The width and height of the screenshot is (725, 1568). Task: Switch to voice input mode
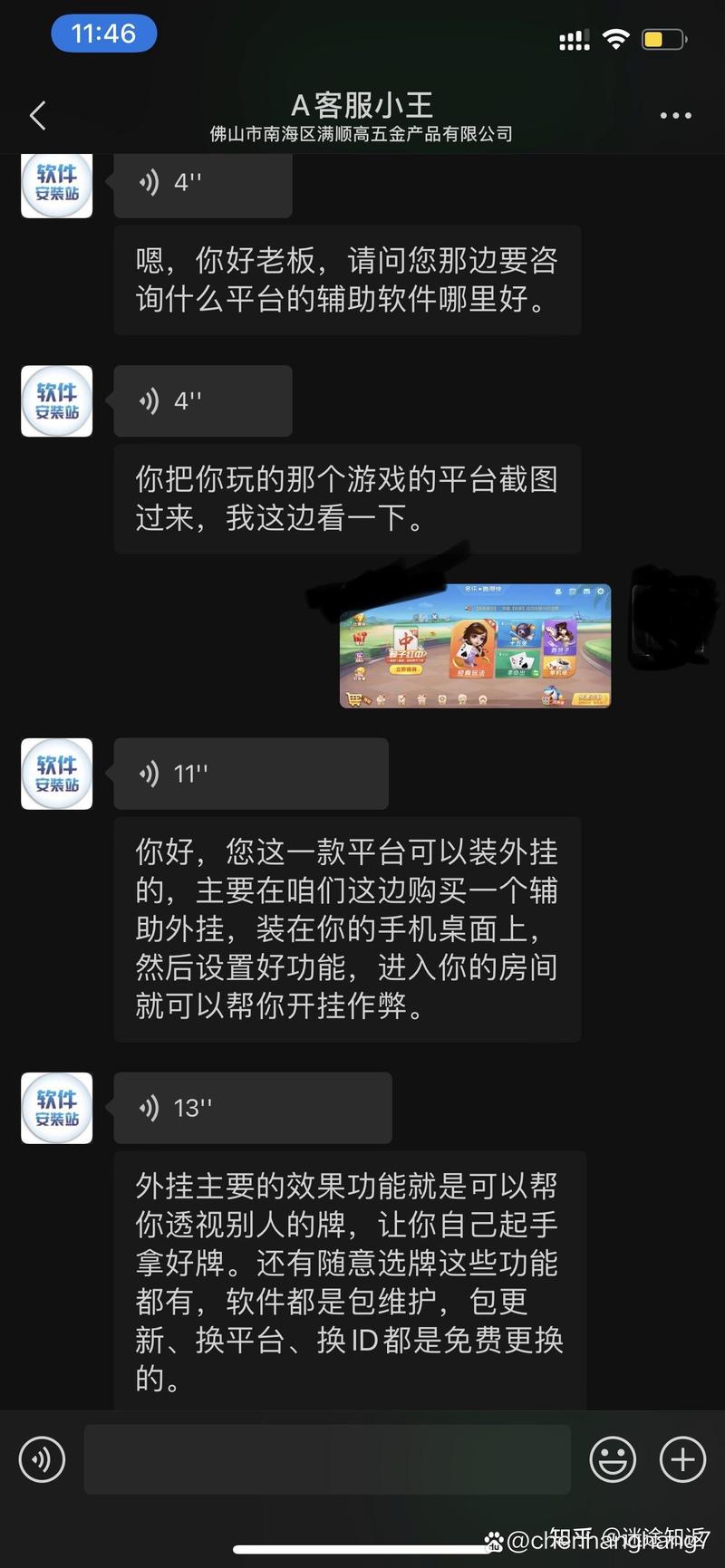[42, 1459]
